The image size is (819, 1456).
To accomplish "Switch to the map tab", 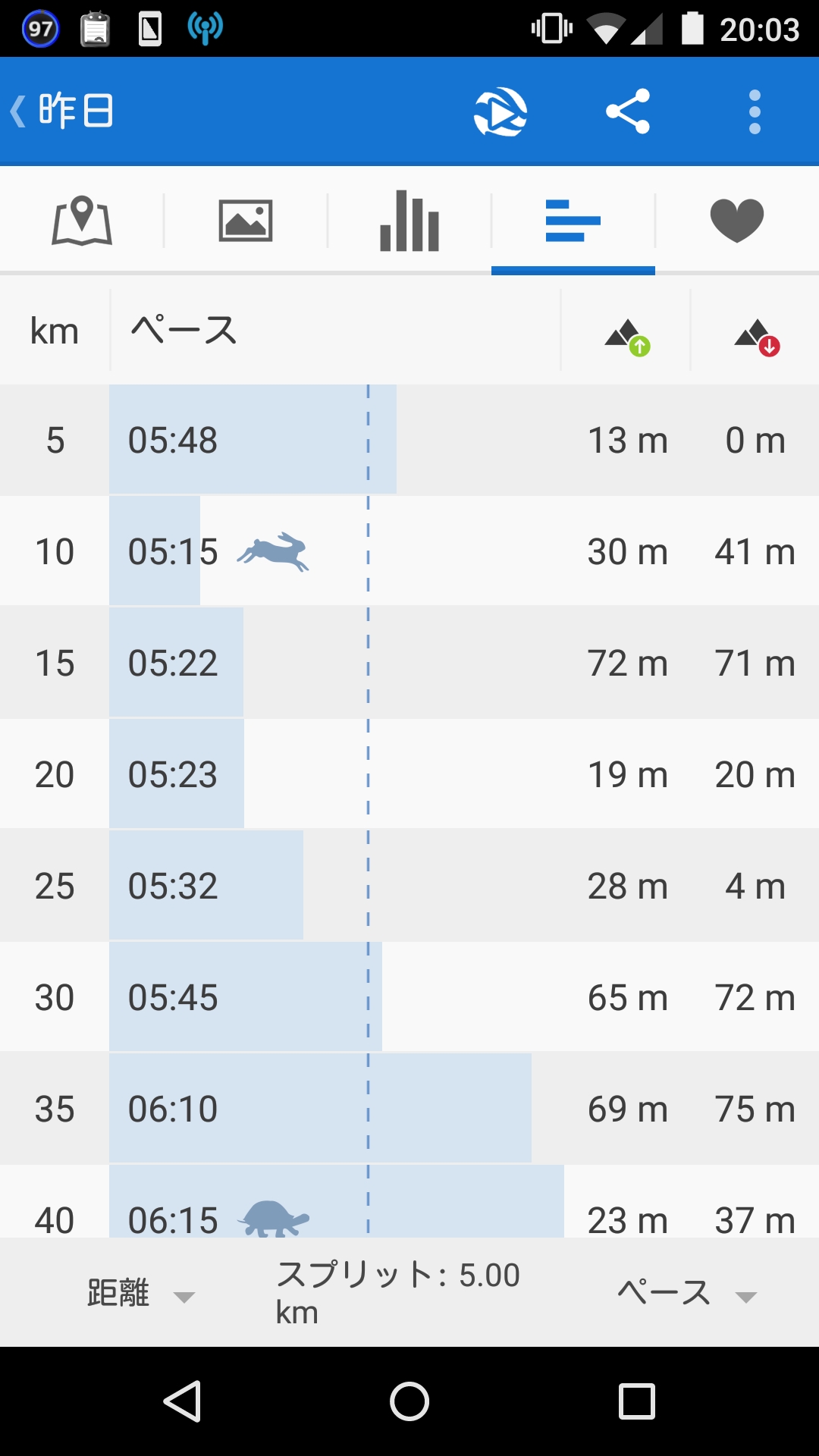I will [x=82, y=221].
